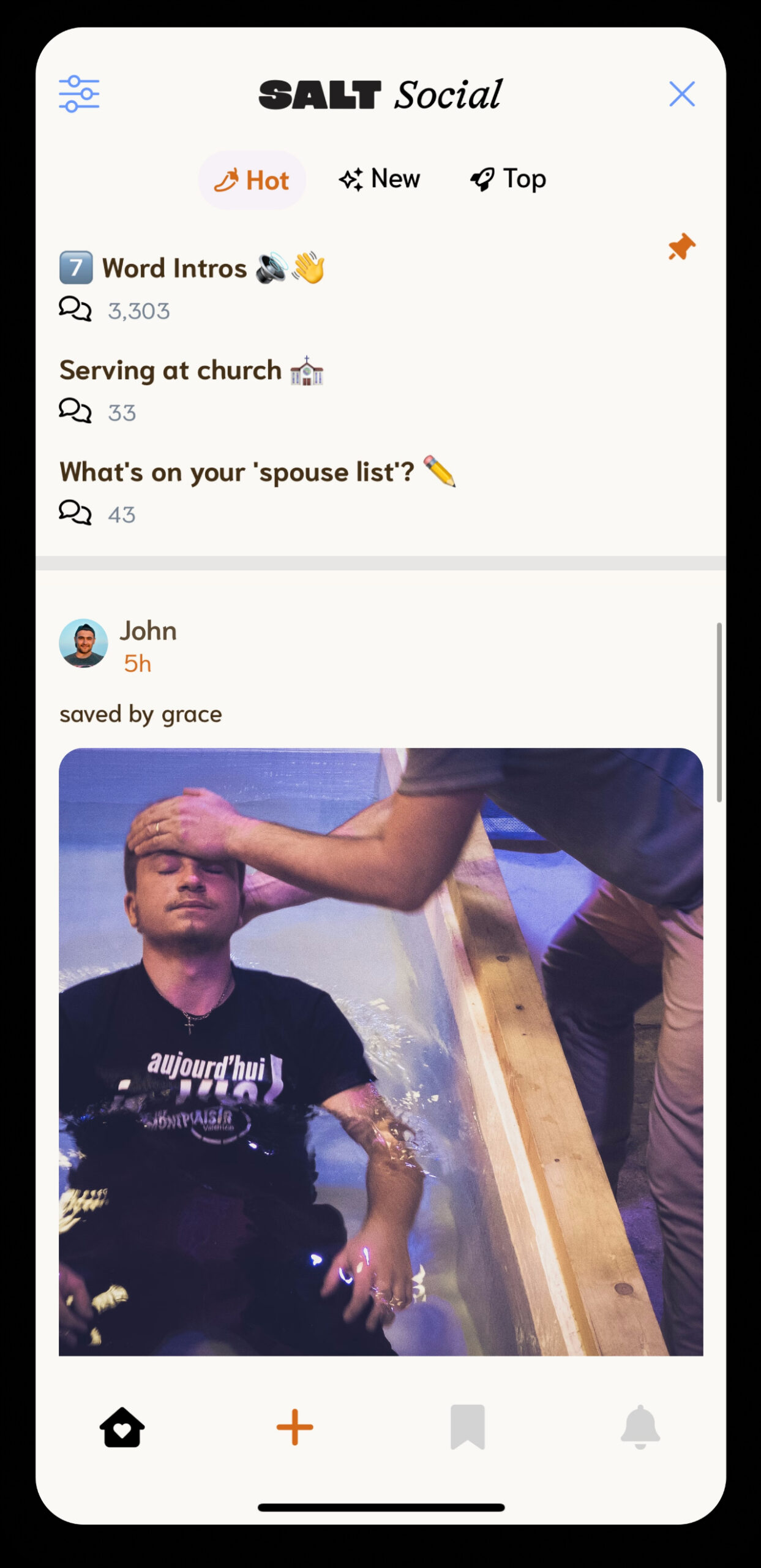Open the filter settings icon

point(79,94)
